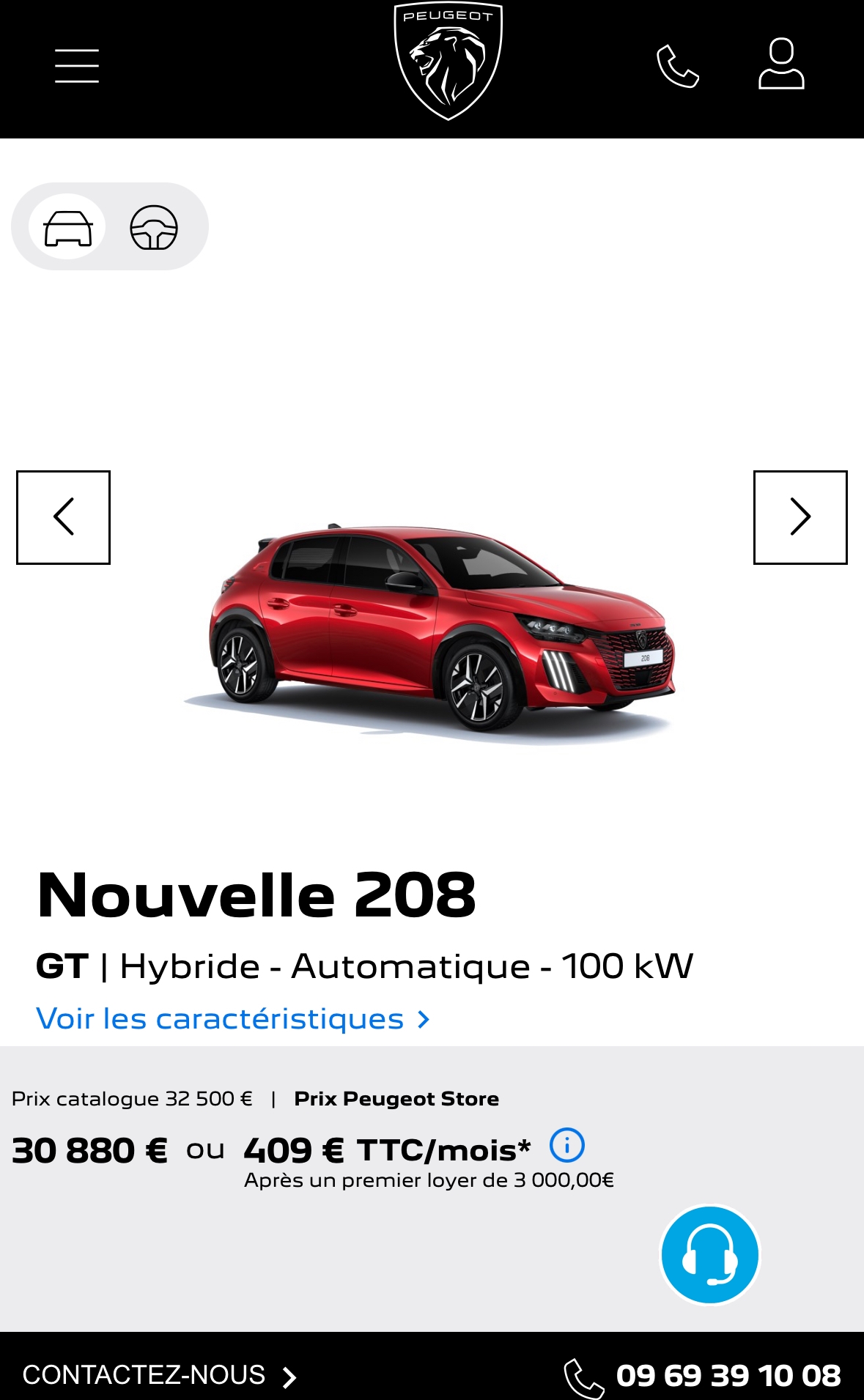Switch to exterior car view
The height and width of the screenshot is (1400, 864).
68,227
